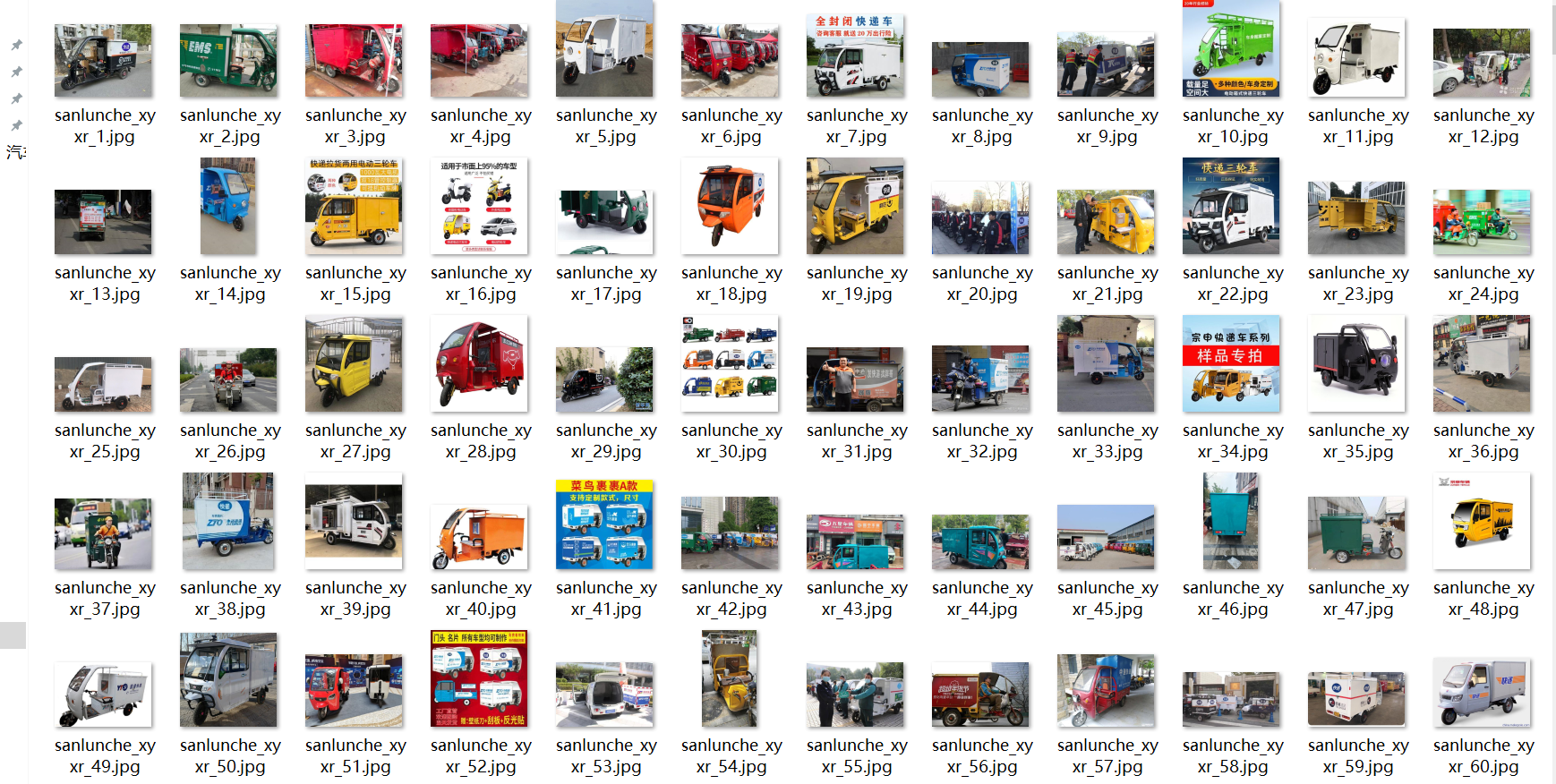The image size is (1556, 784).
Task: Open file sanlunche_xyxr_1.jpg
Action: click(103, 61)
